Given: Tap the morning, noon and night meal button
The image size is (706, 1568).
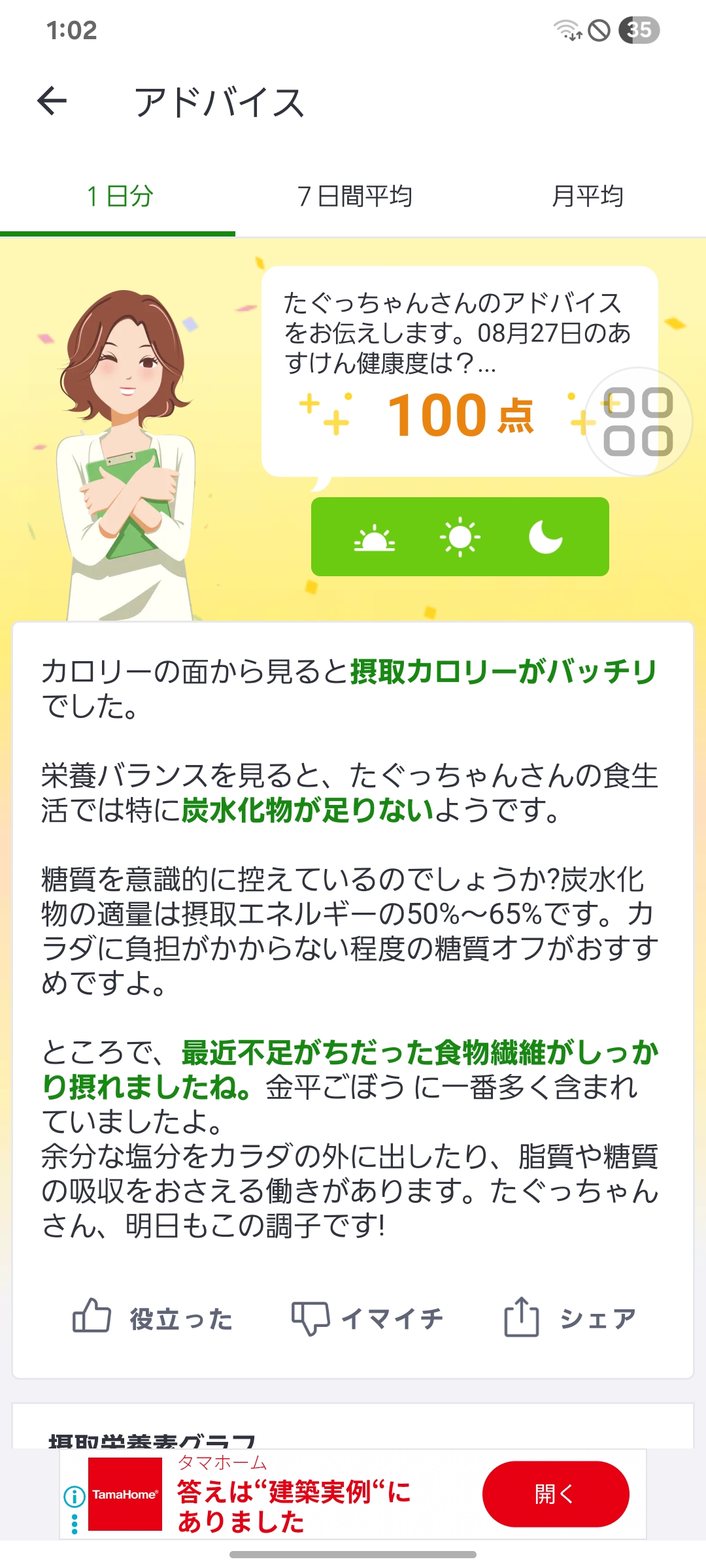Looking at the screenshot, I should (460, 536).
